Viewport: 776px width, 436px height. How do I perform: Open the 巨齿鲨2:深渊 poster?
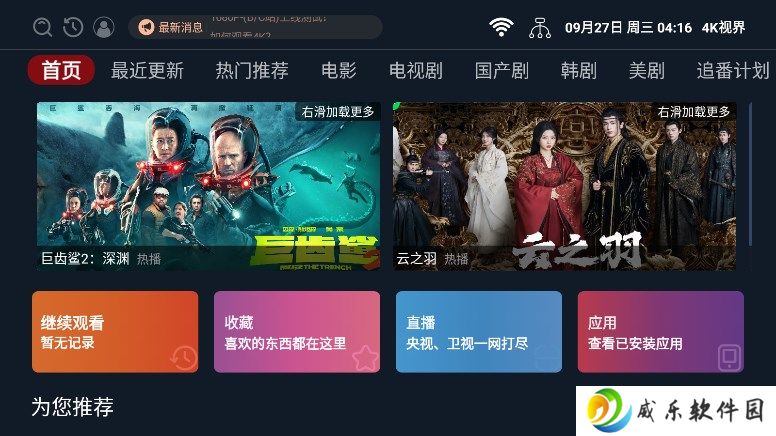click(208, 186)
